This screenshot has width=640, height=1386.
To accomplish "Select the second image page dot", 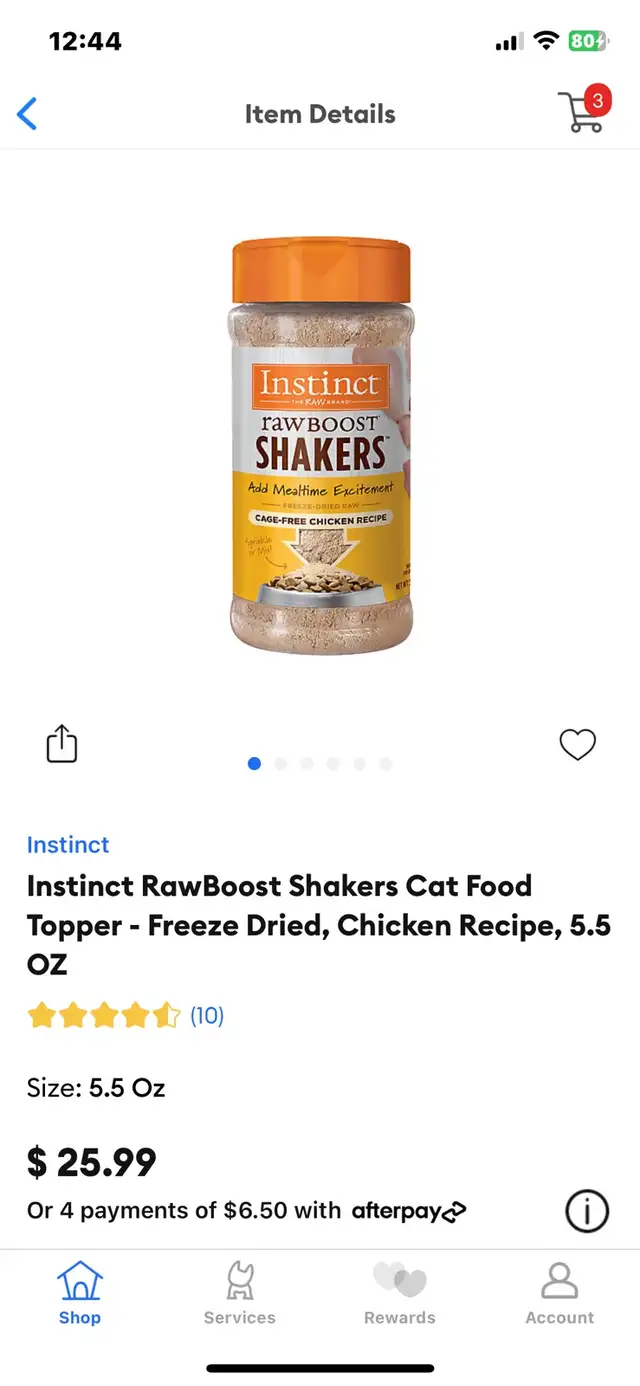I will click(x=280, y=764).
